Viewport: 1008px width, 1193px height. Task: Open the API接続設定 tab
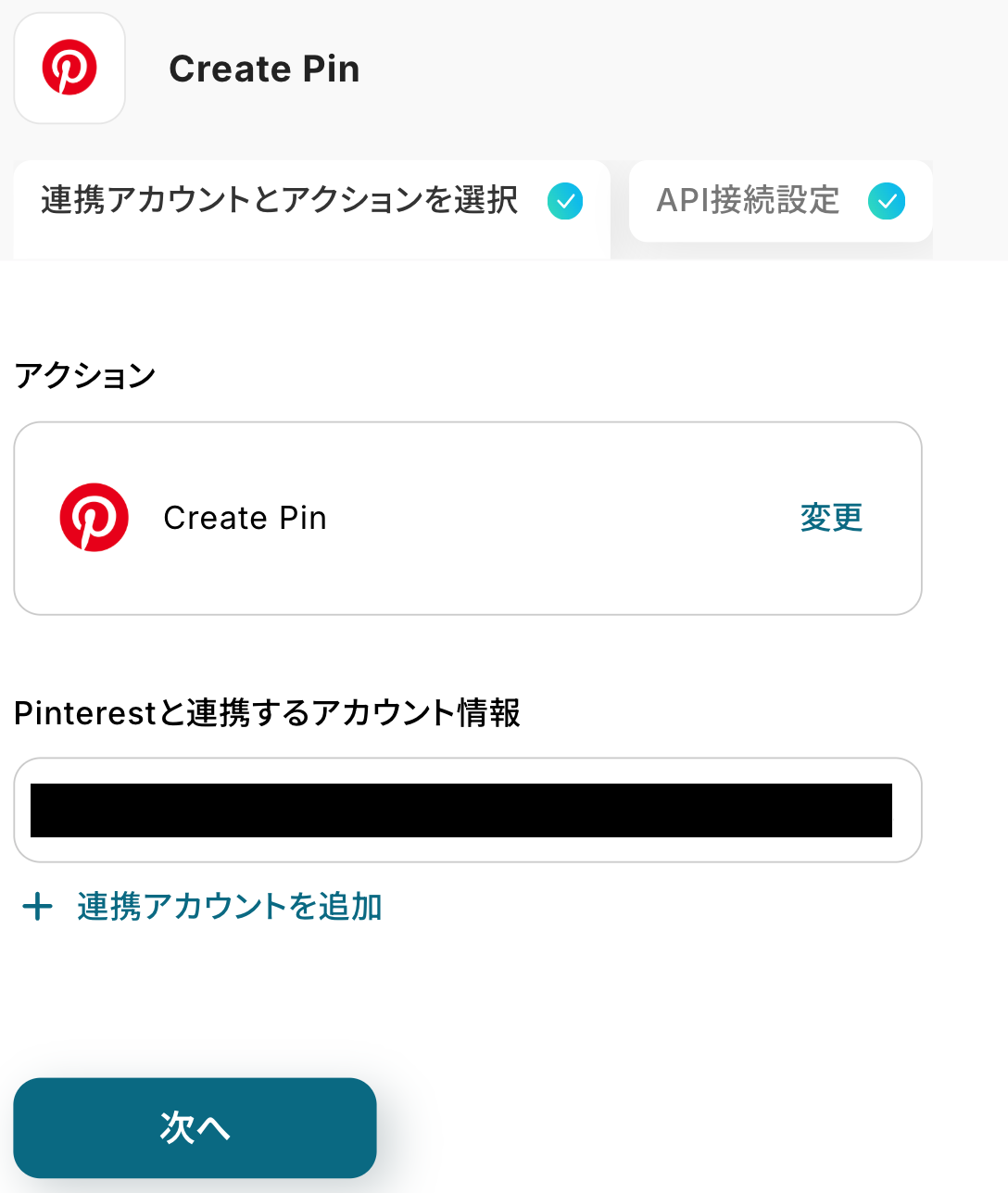(x=779, y=202)
